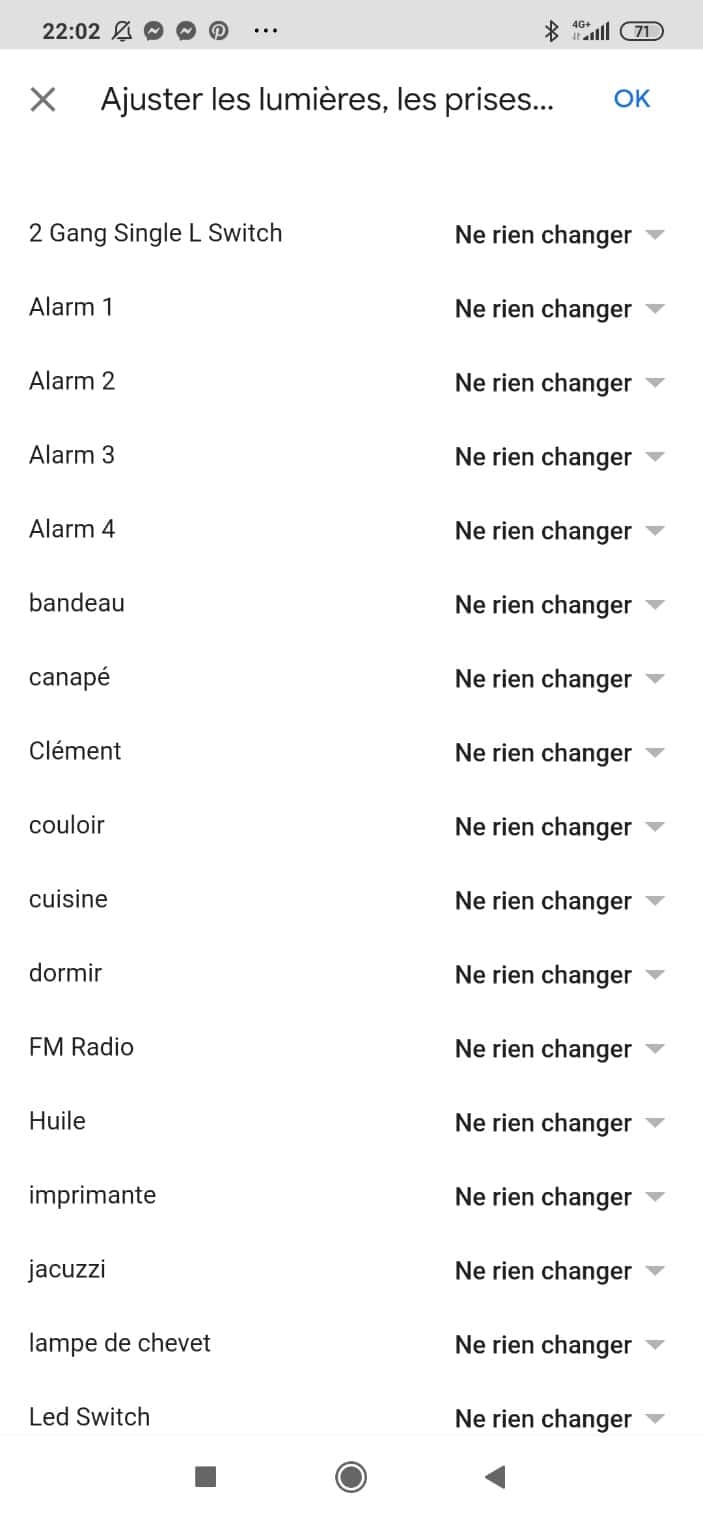Expand the Clément dropdown
Viewport: 703px width, 1519px height.
559,753
